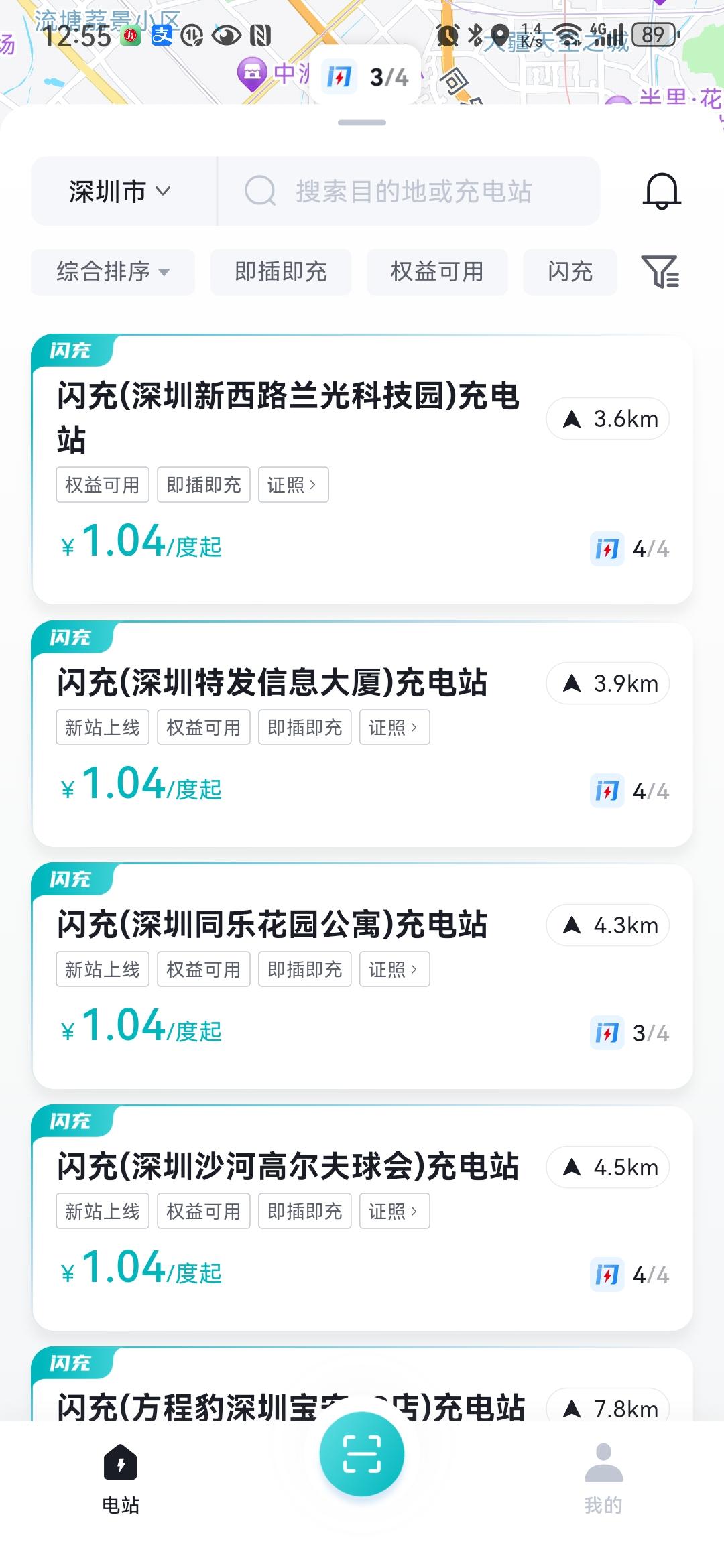Open the notification bell icon

[660, 192]
